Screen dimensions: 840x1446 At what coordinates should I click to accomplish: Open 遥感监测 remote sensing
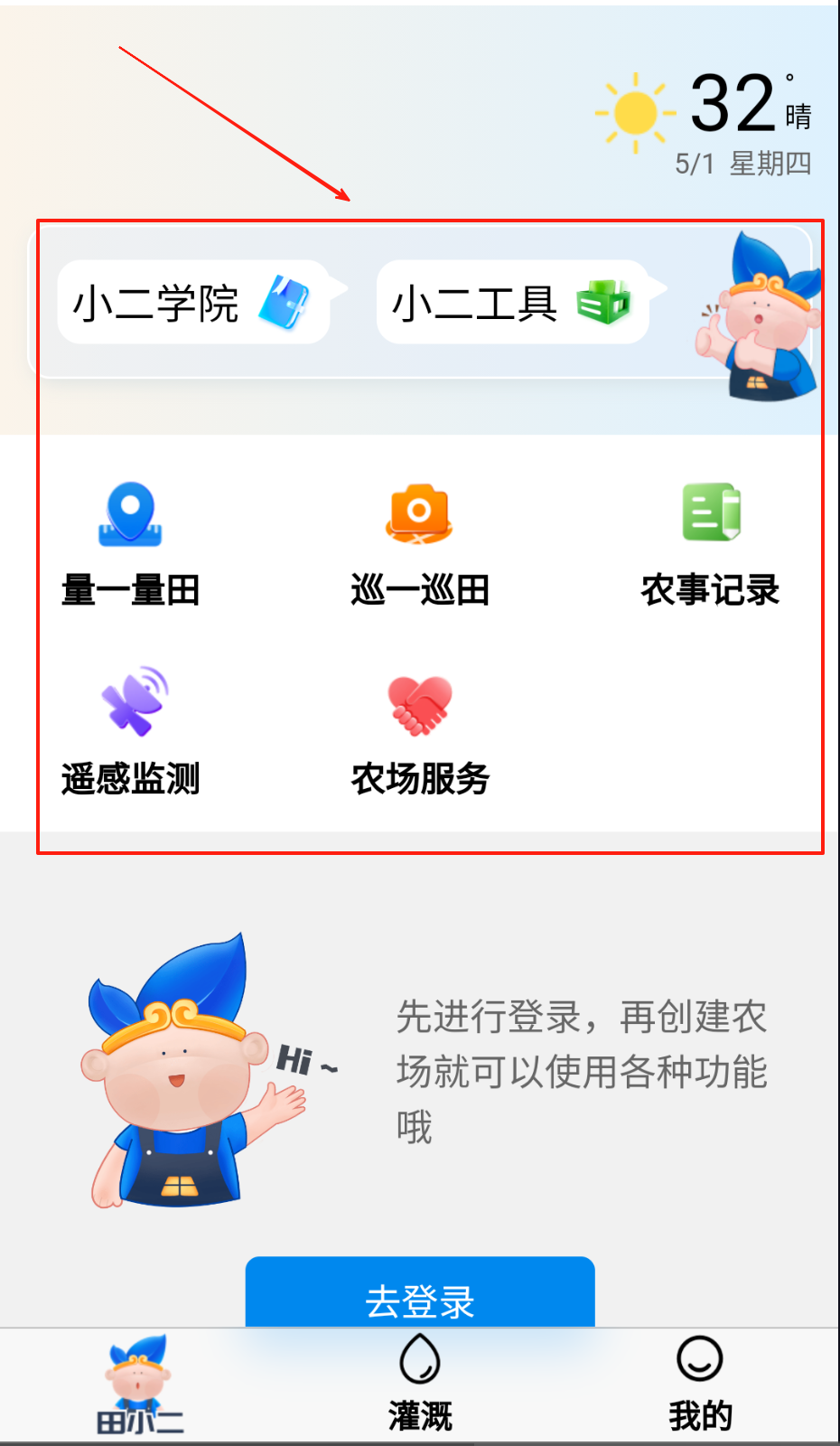[x=131, y=732]
